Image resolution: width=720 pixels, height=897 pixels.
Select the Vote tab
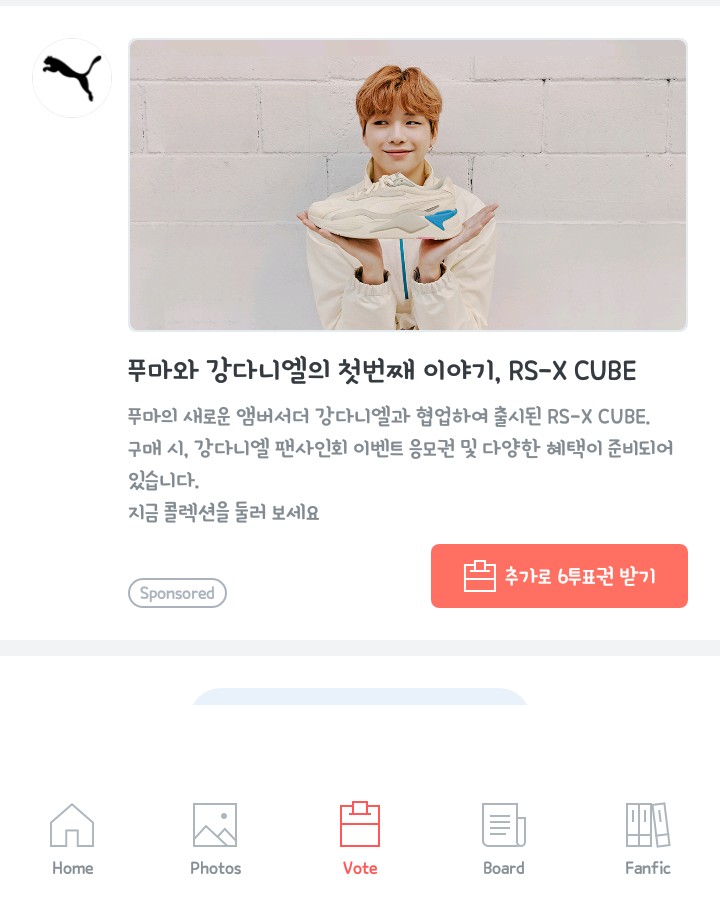pyautogui.click(x=360, y=840)
